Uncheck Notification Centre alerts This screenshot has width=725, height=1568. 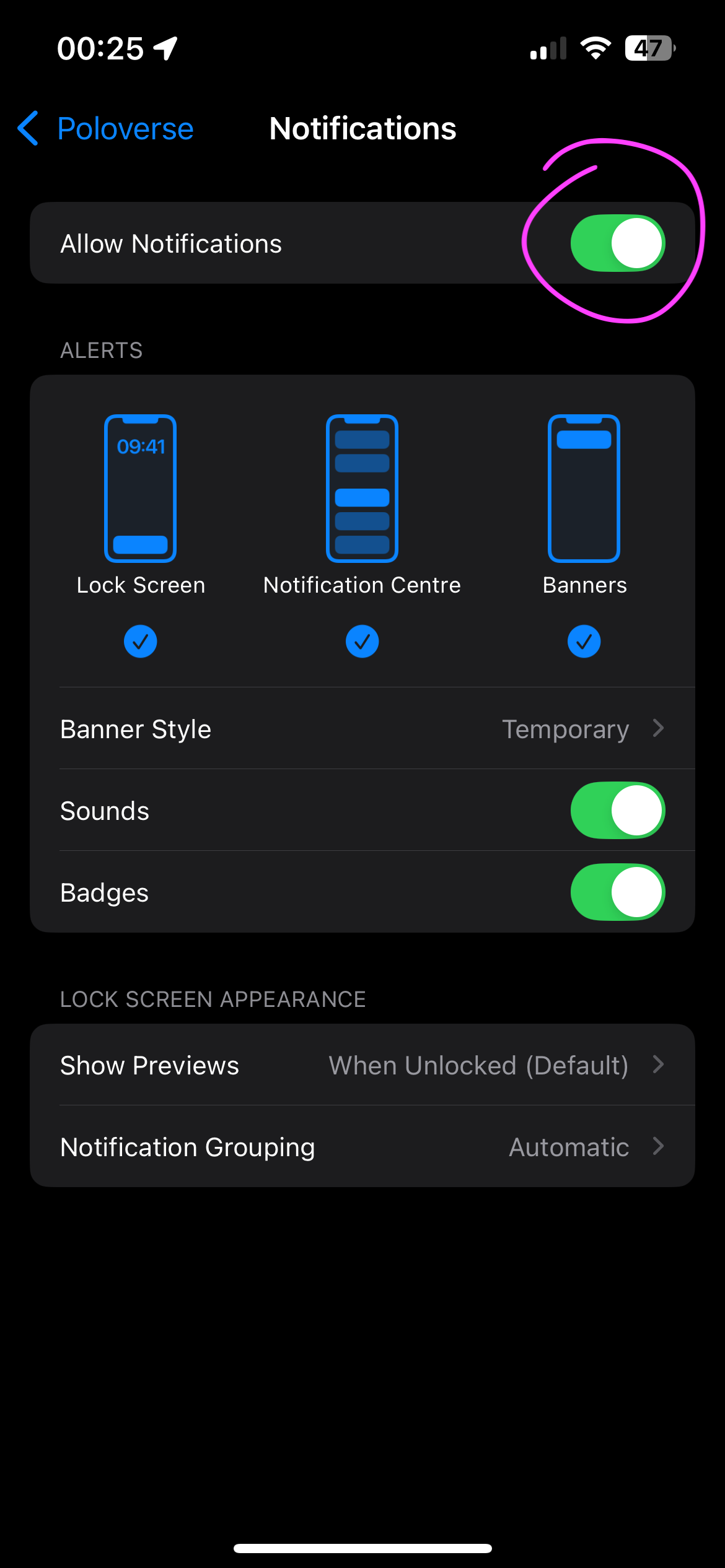point(362,641)
